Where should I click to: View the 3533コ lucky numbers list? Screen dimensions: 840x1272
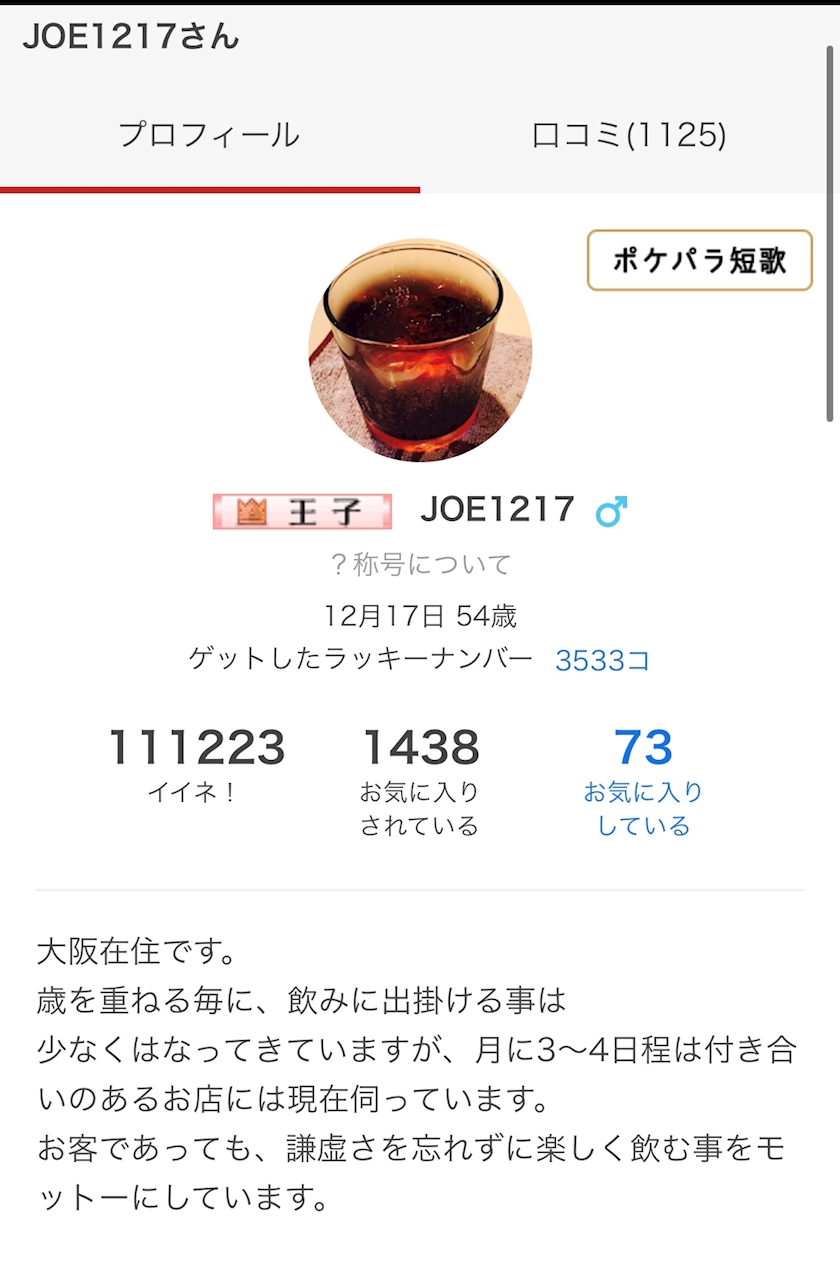(602, 660)
